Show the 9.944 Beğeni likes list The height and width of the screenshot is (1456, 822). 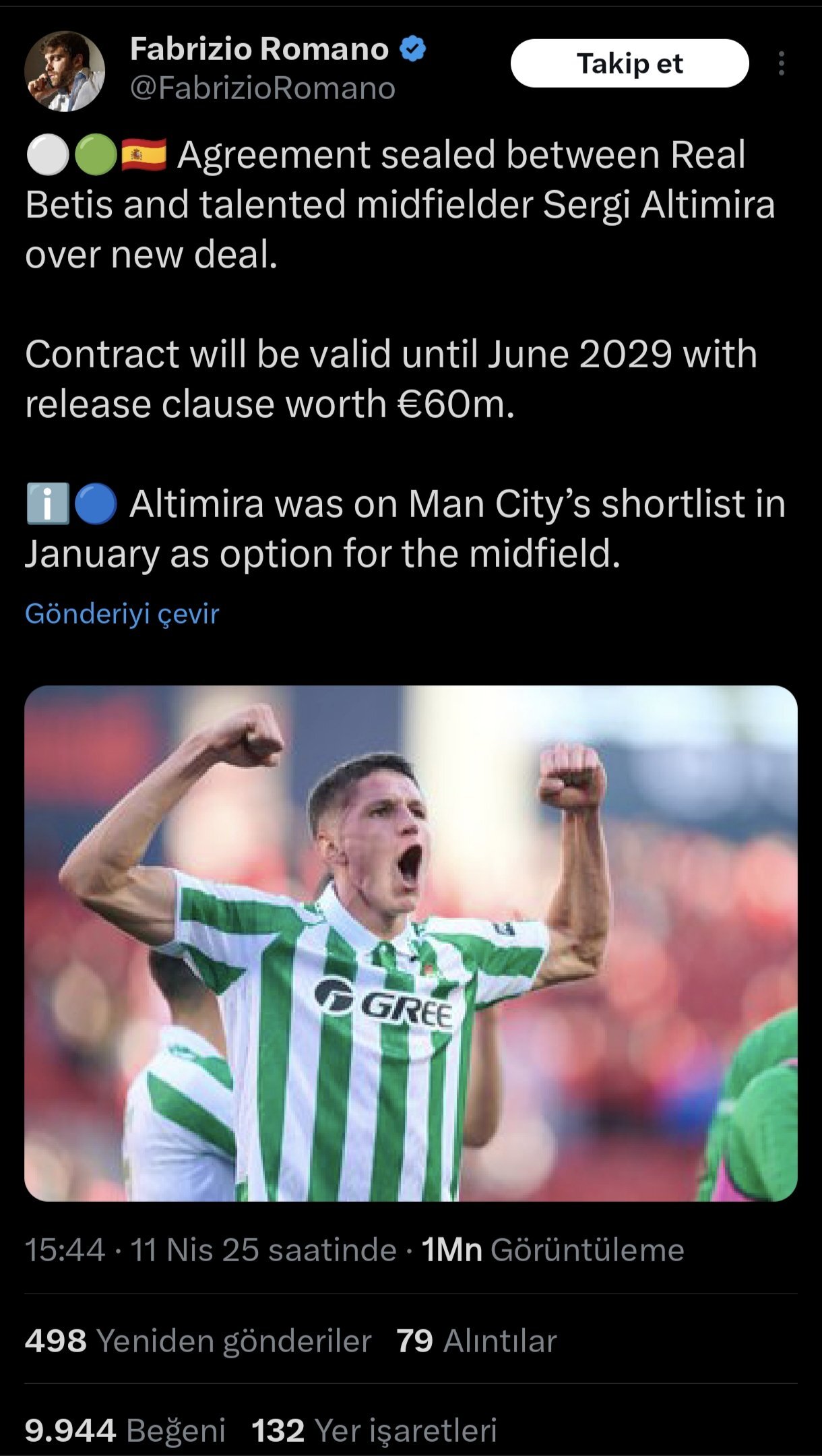(125, 1430)
